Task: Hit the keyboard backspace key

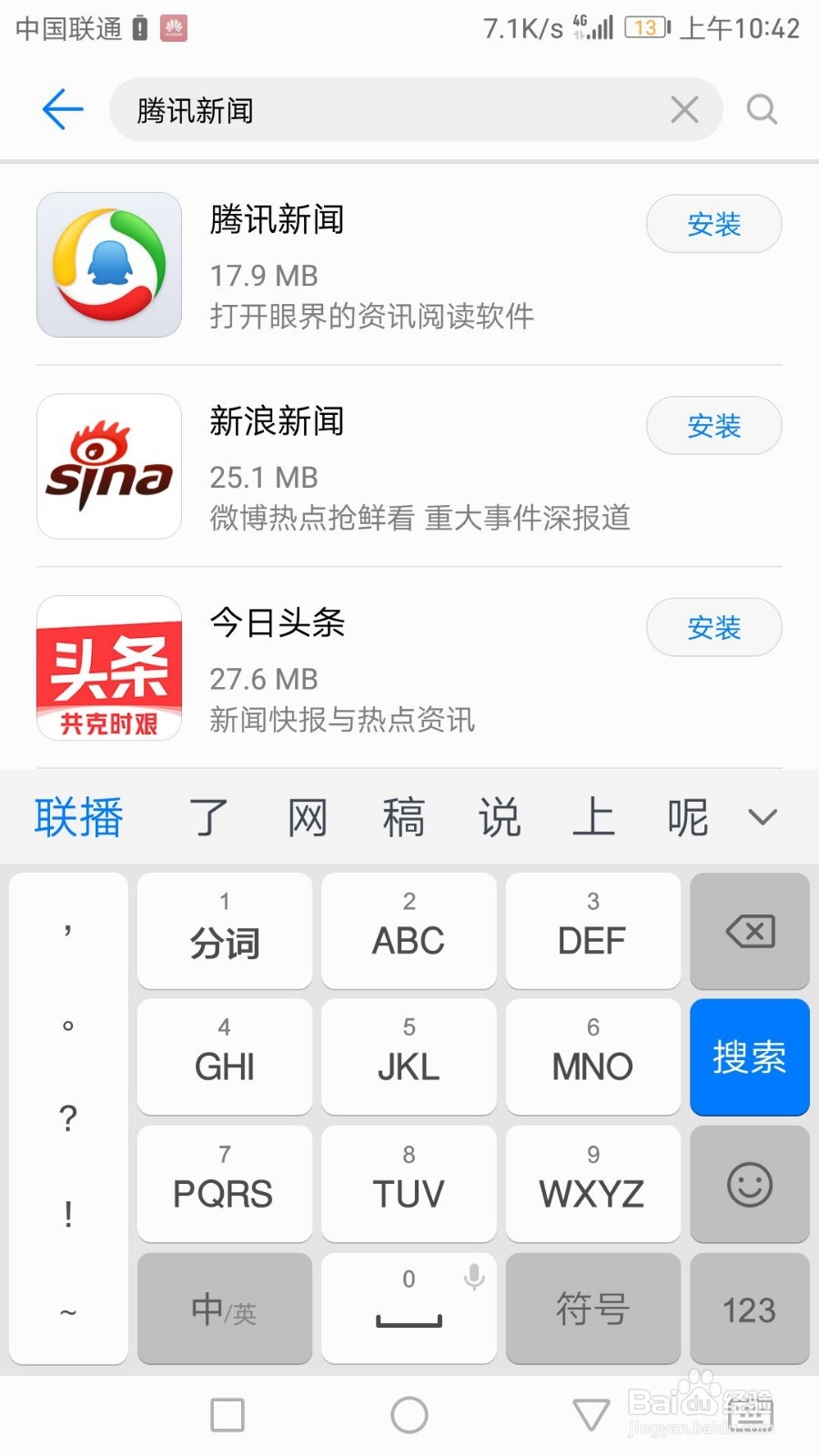Action: coord(750,931)
